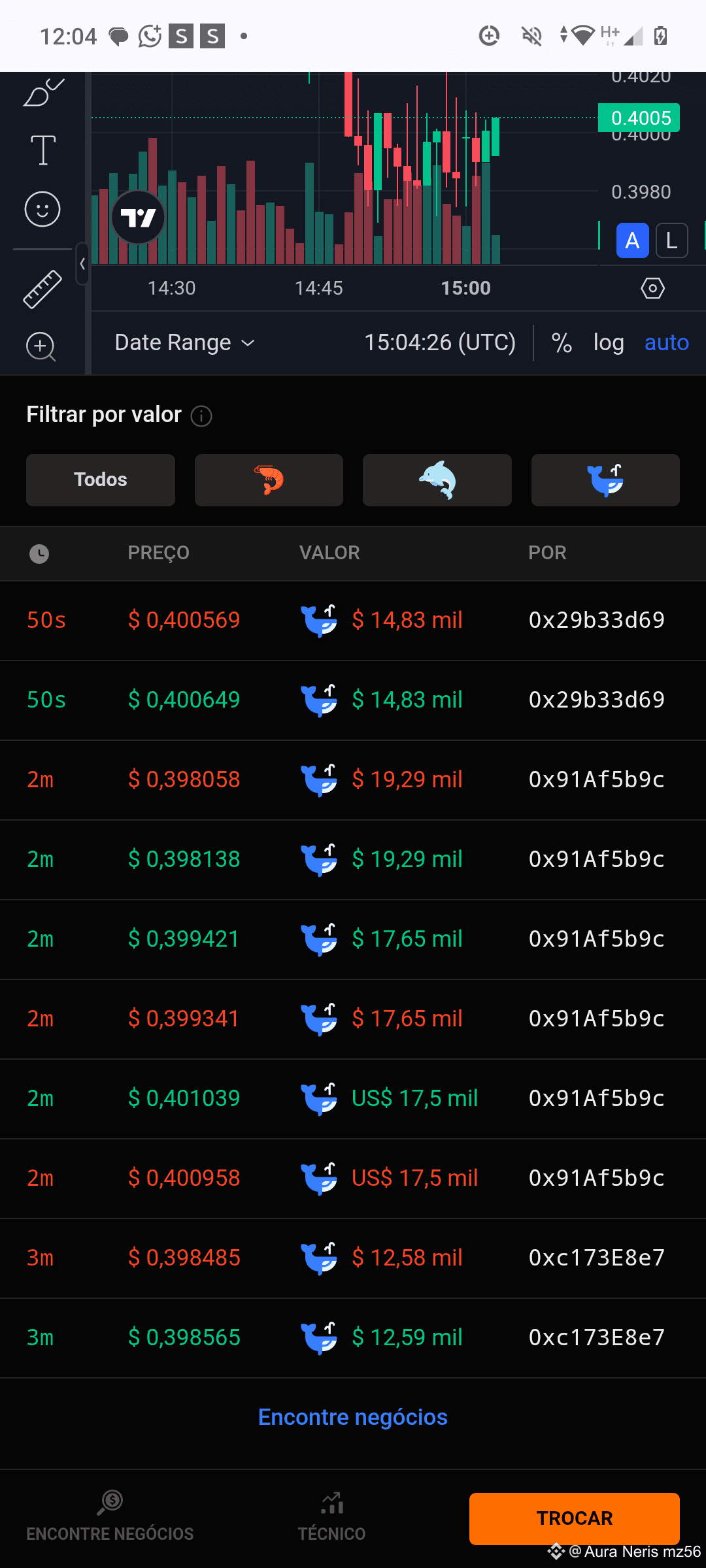
Task: Select the text annotation tool
Action: 43,150
